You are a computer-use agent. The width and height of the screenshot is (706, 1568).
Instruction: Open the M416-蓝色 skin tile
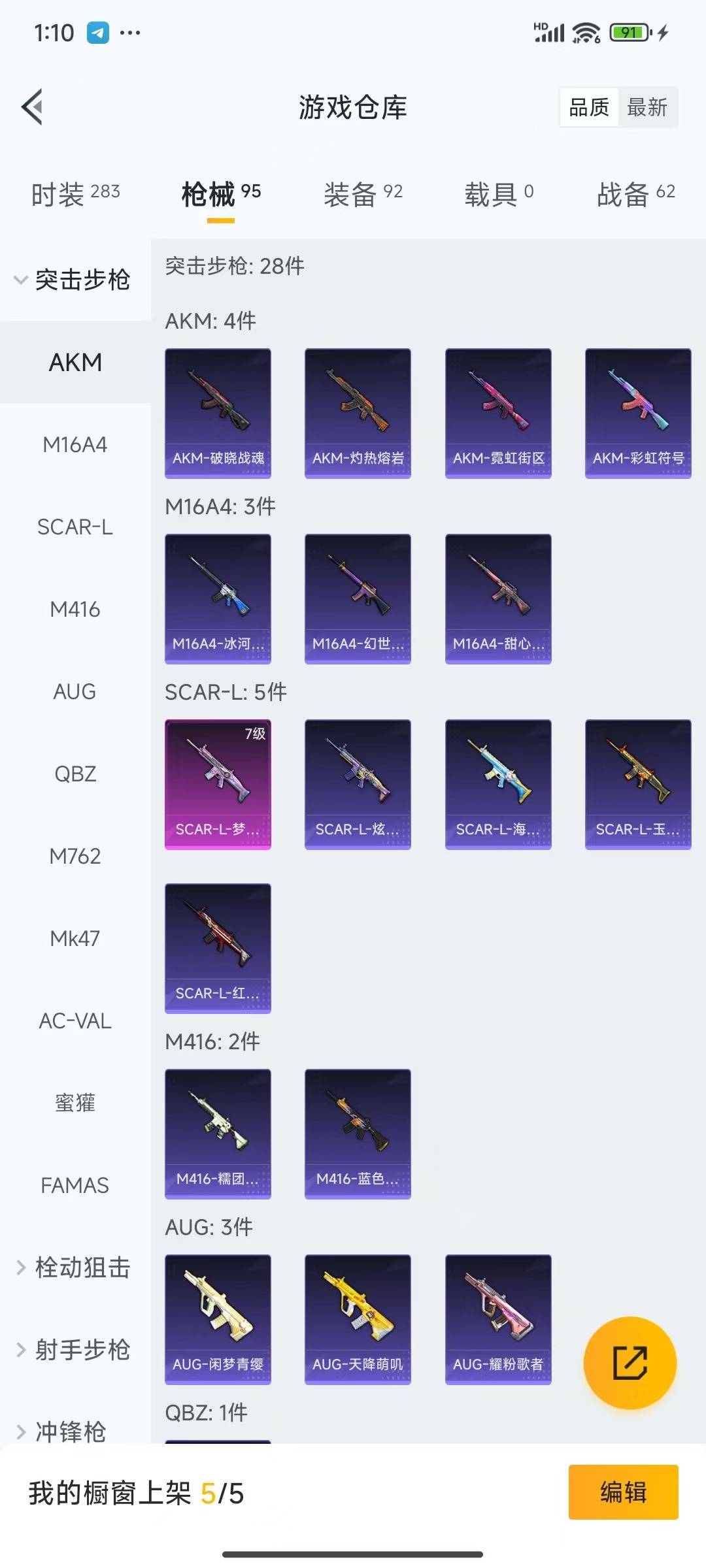coord(358,1134)
